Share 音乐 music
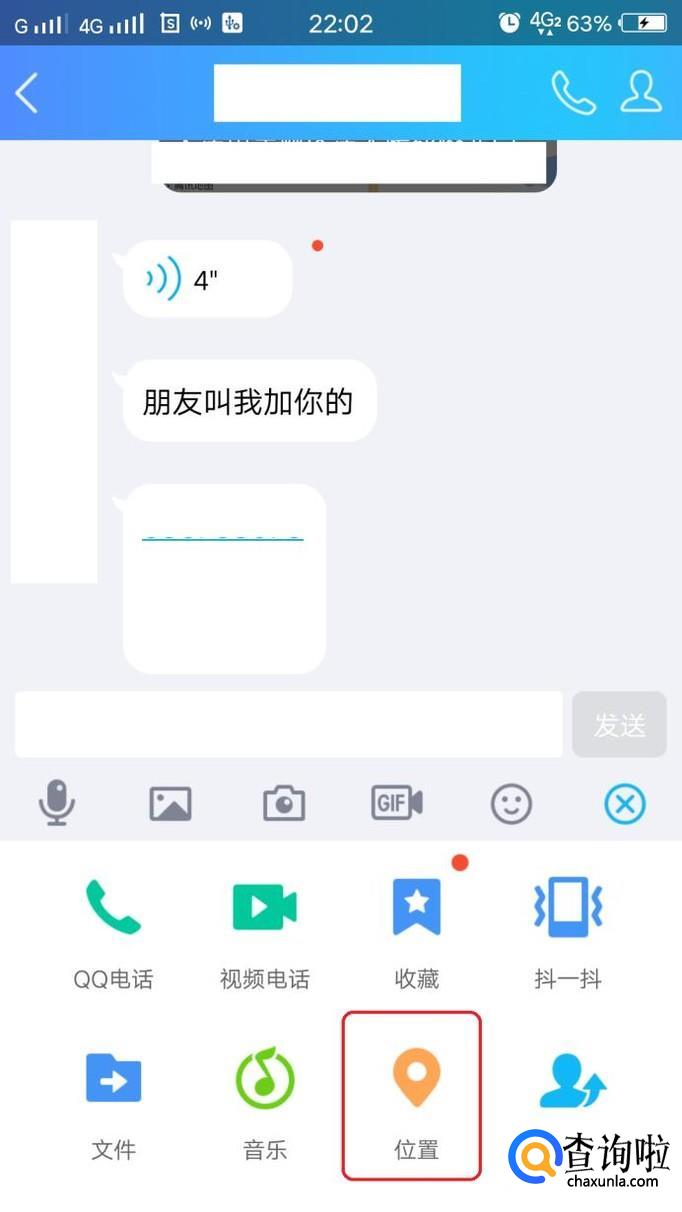 (265, 1100)
